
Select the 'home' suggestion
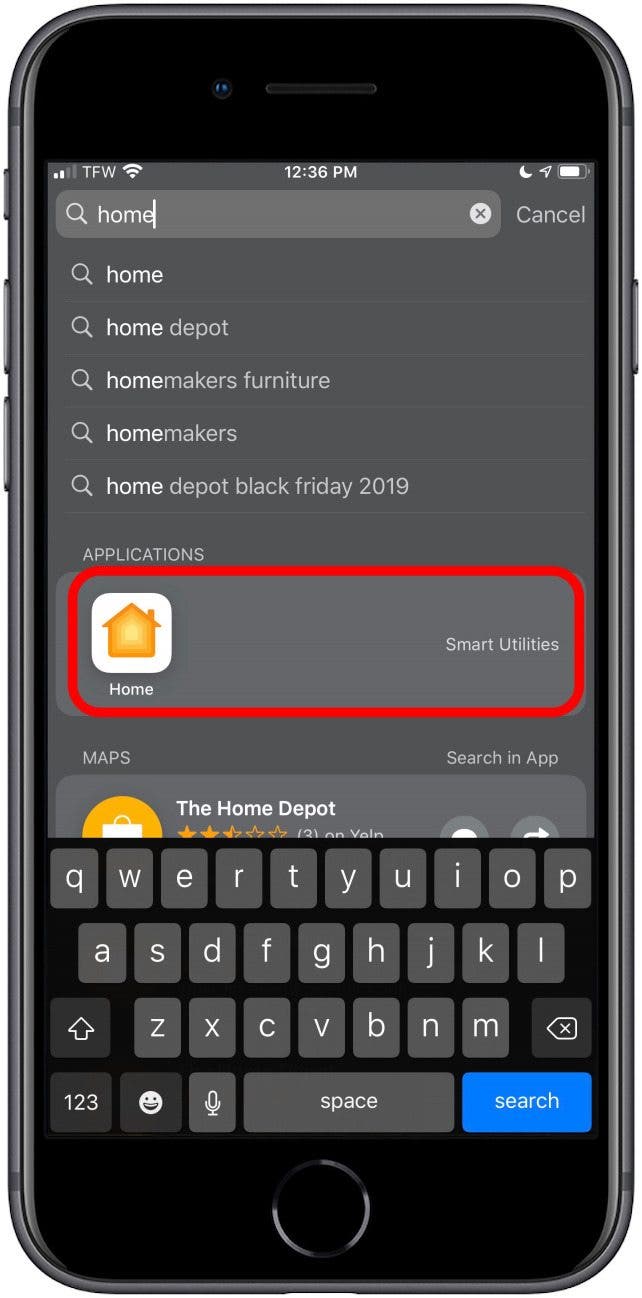135,275
